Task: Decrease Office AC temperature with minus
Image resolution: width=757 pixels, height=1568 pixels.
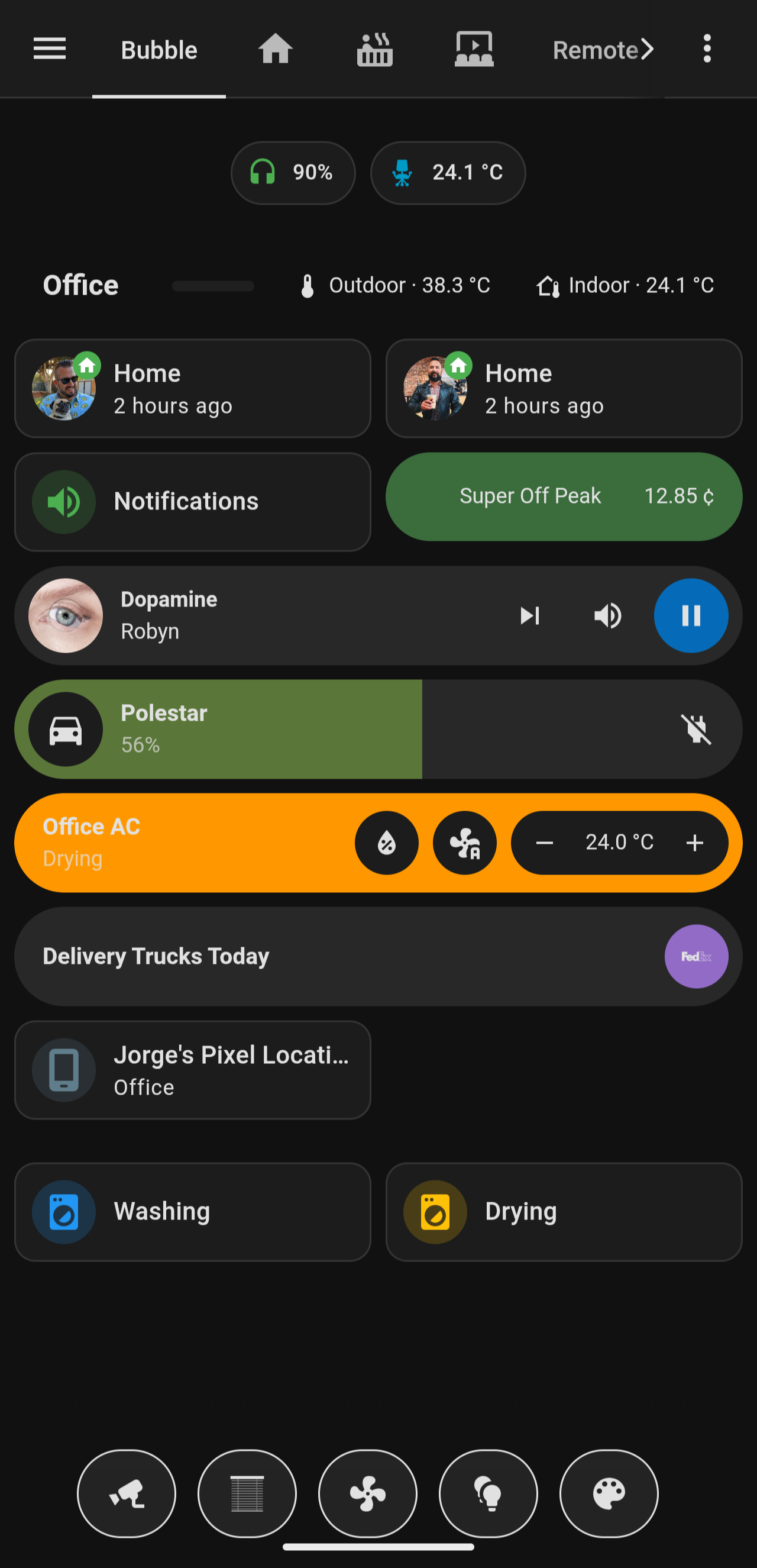Action: coord(544,843)
